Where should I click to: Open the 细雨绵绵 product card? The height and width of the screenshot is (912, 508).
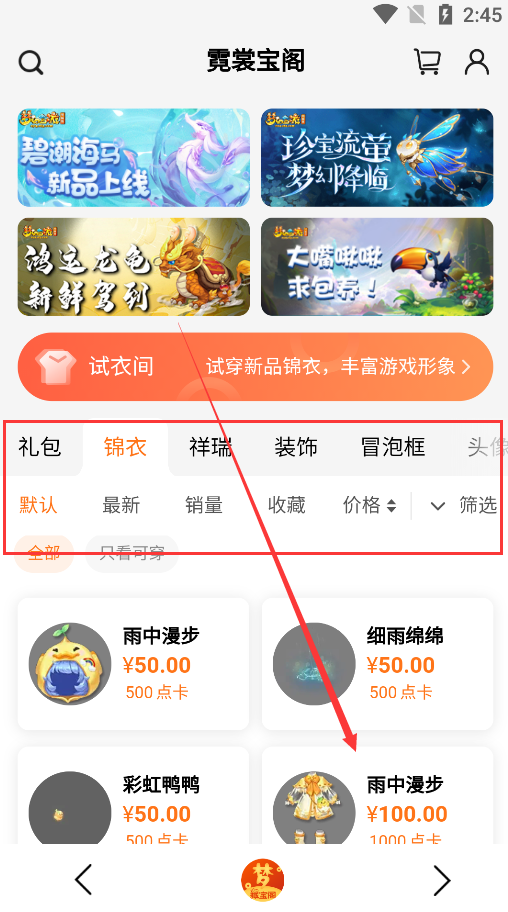coord(377,664)
